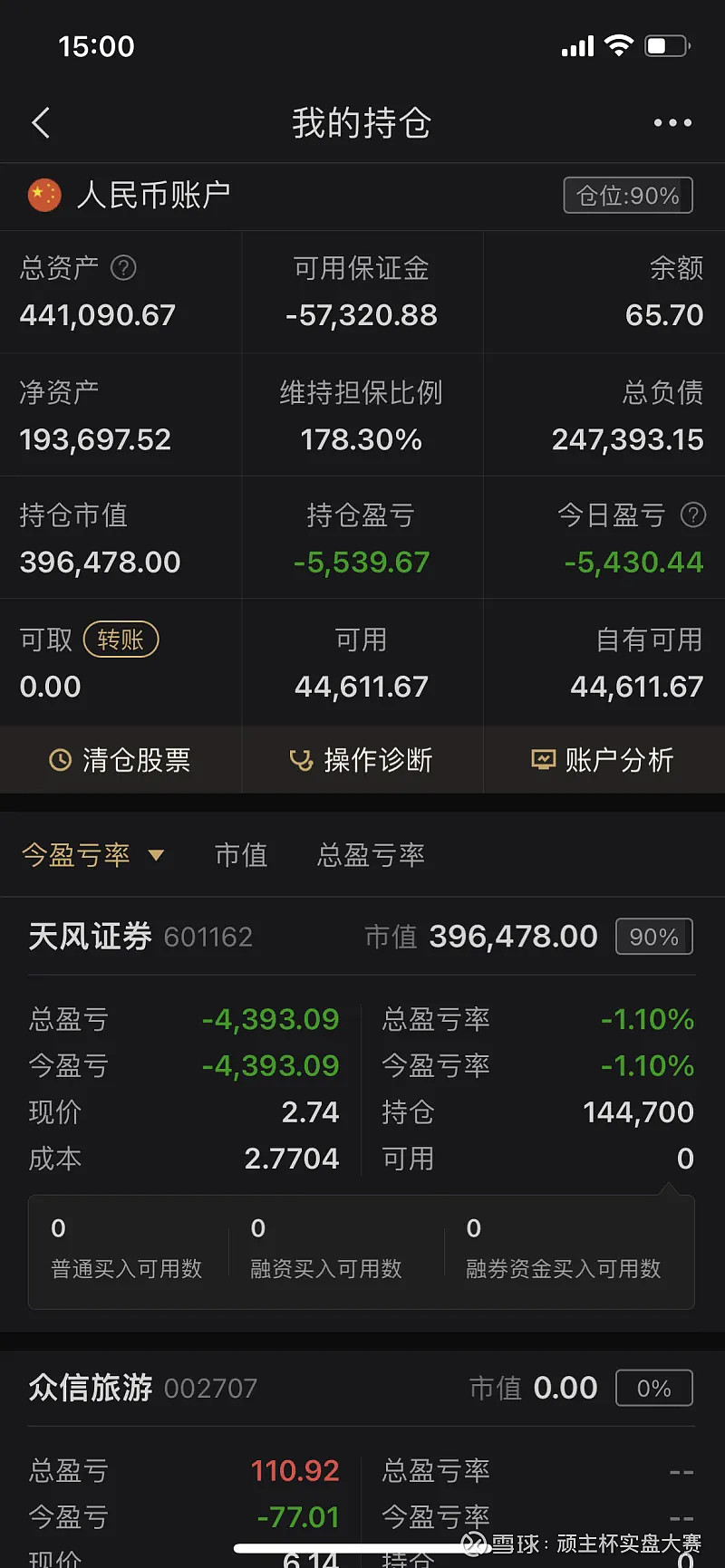Open 账户分析 account analysis
Image resolution: width=725 pixels, height=1568 pixels.
point(604,760)
